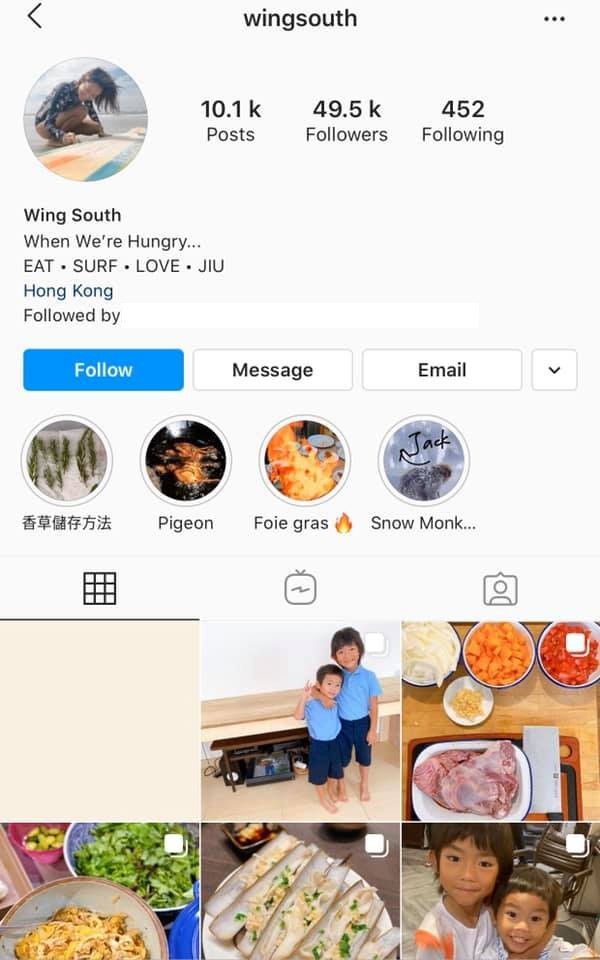Viewport: 600px width, 960px height.
Task: Open the 香草儲存方法 story highlight
Action: pyautogui.click(x=67, y=461)
